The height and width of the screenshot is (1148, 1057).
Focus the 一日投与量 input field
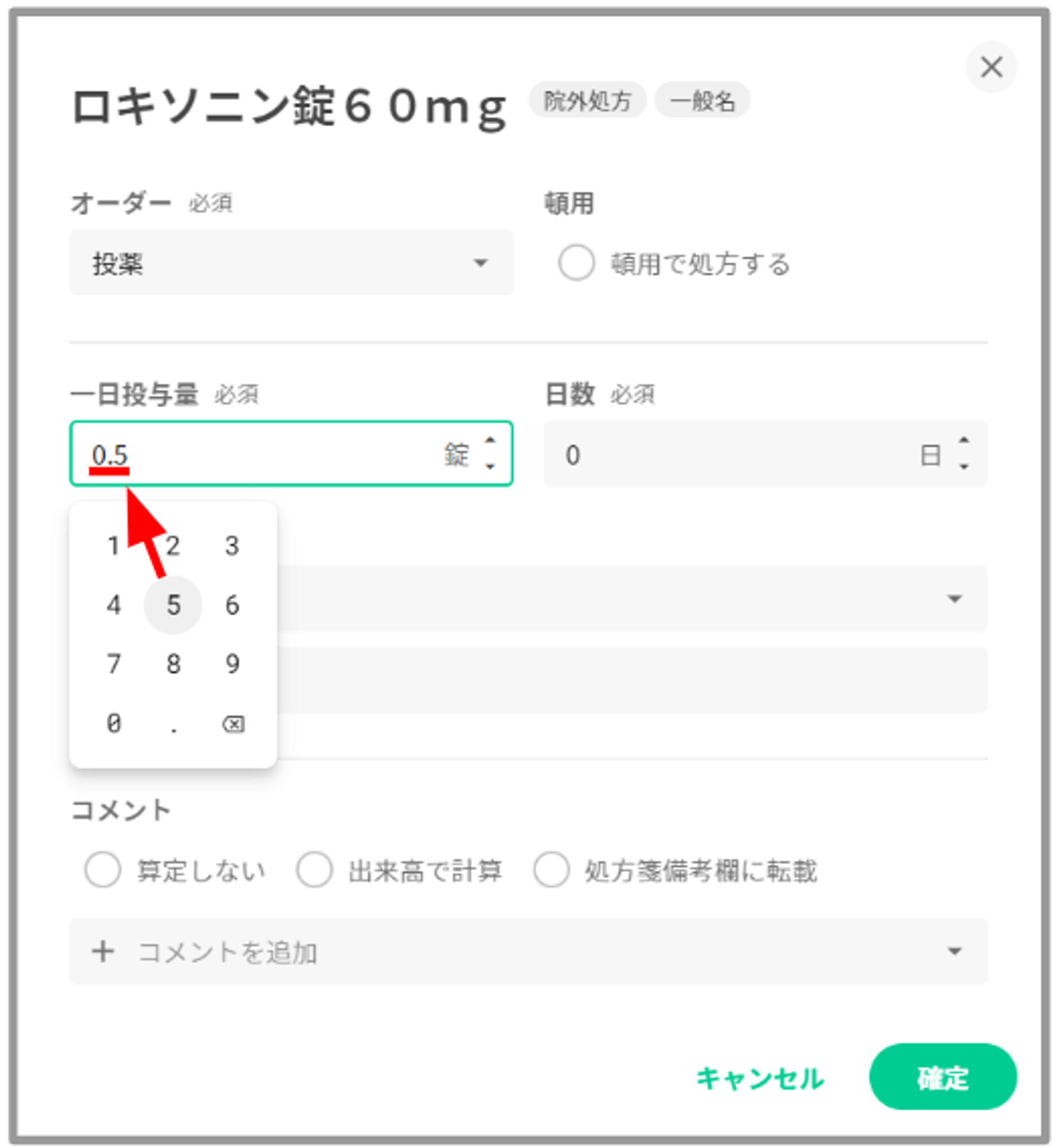[x=257, y=454]
